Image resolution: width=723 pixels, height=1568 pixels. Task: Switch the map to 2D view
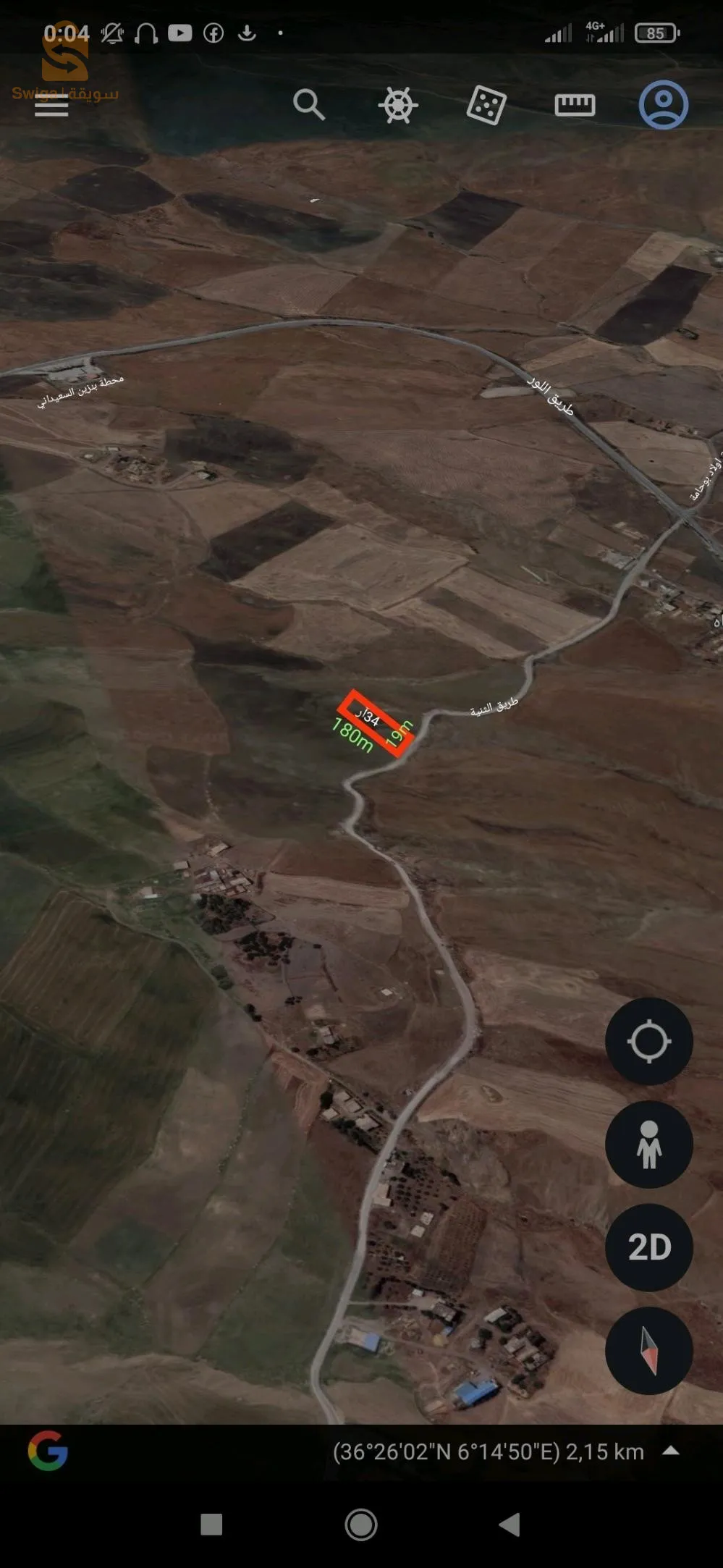[648, 1247]
